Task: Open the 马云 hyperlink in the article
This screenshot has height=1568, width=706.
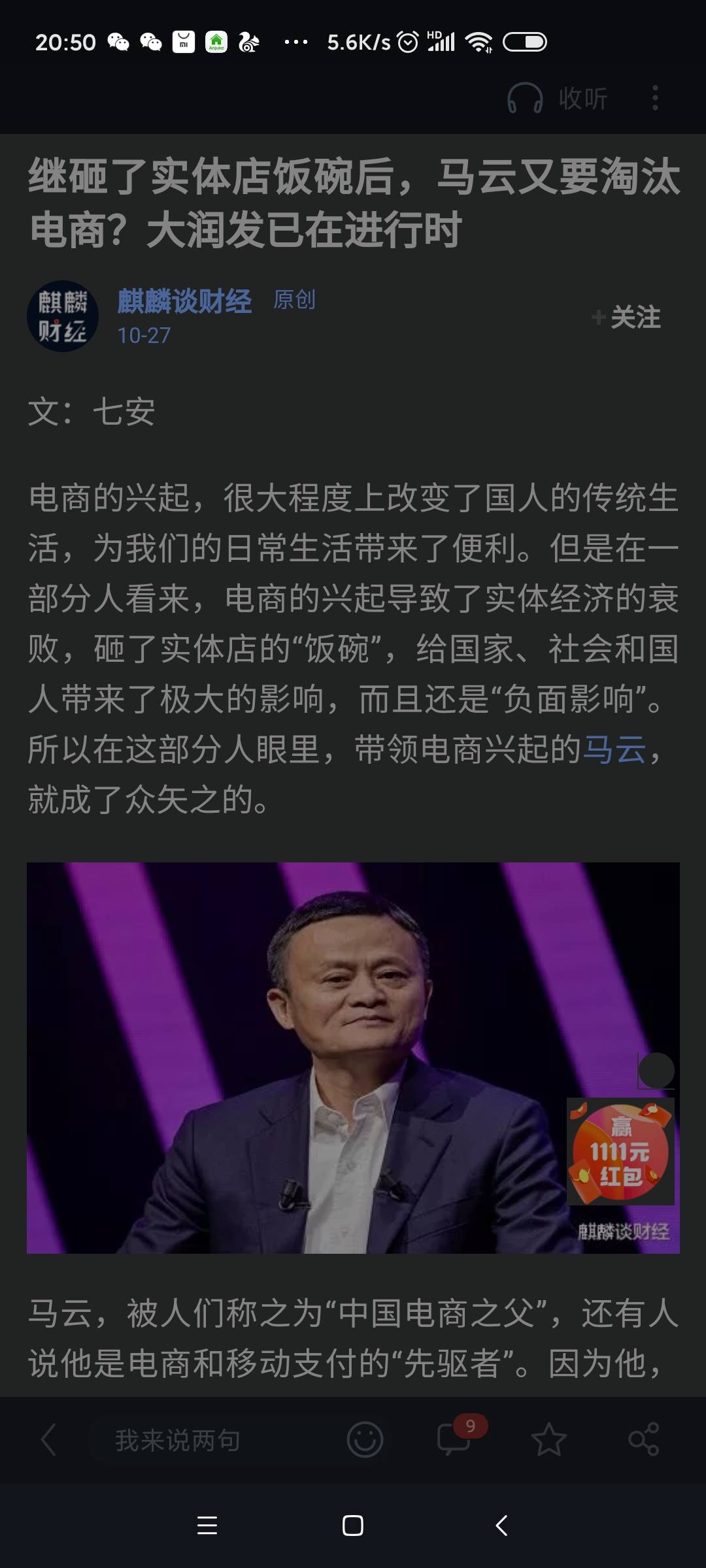Action: tap(614, 749)
